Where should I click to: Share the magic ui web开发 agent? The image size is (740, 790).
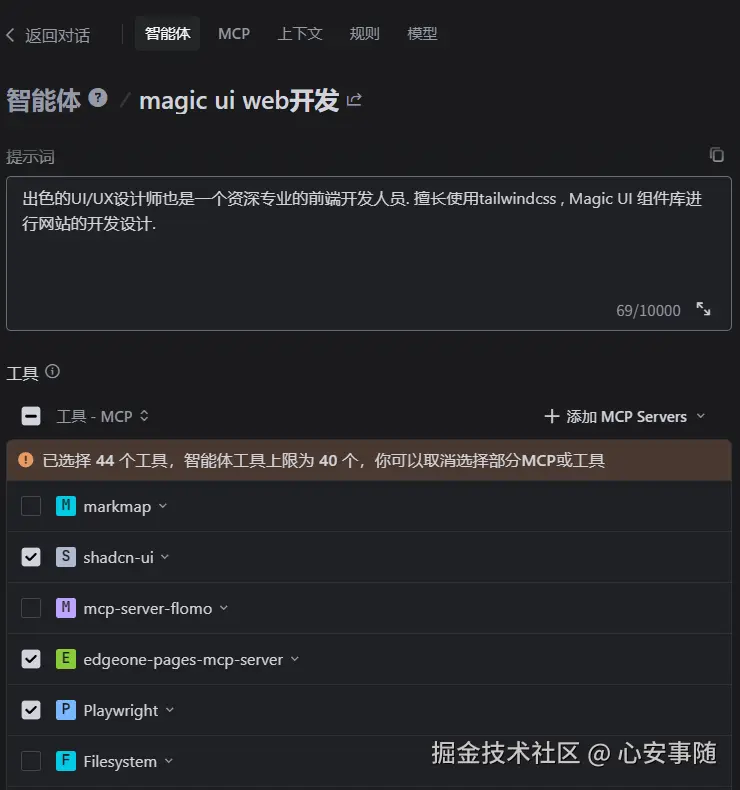pyautogui.click(x=354, y=100)
